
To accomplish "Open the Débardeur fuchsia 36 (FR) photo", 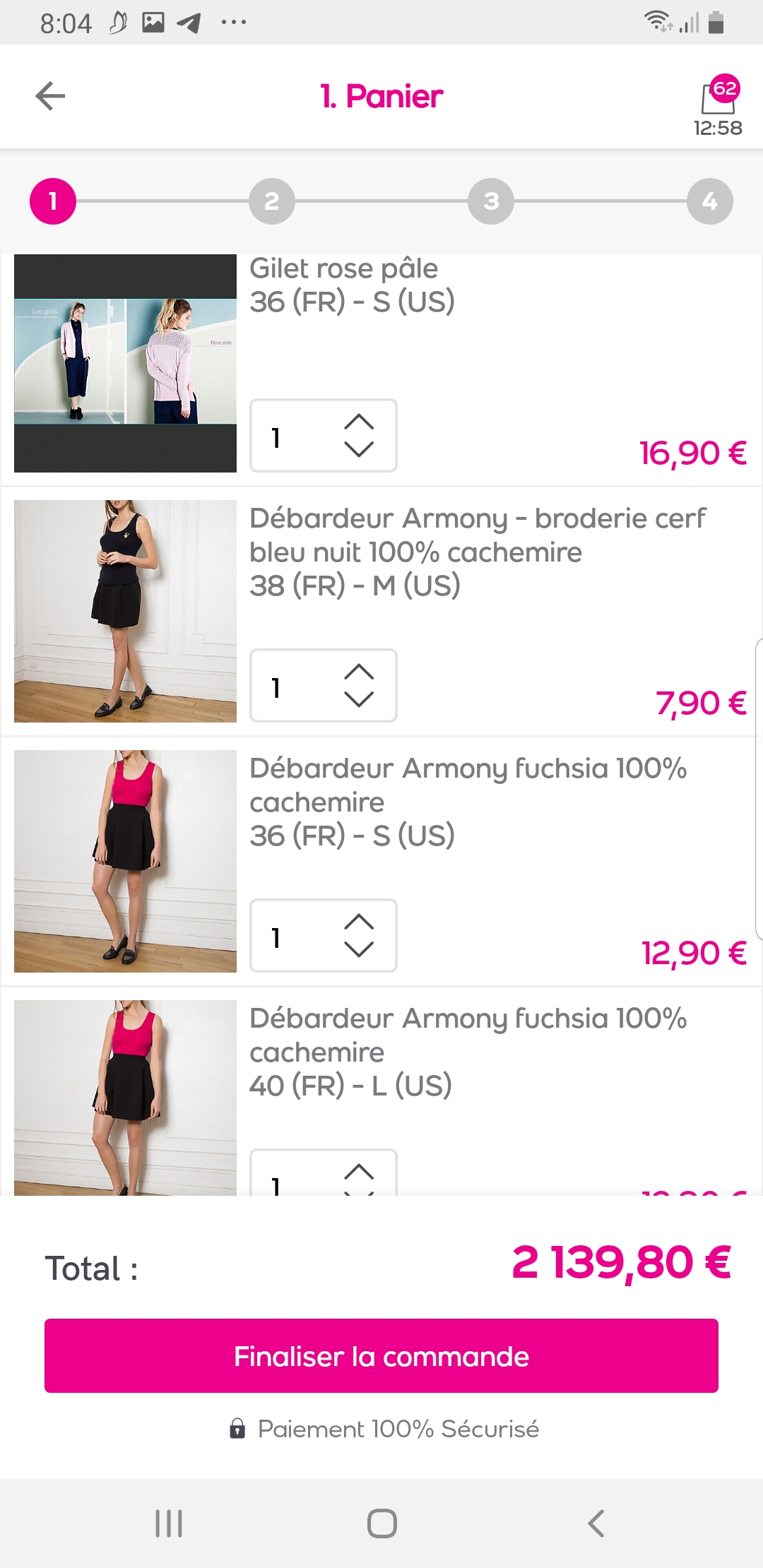I will 125,861.
